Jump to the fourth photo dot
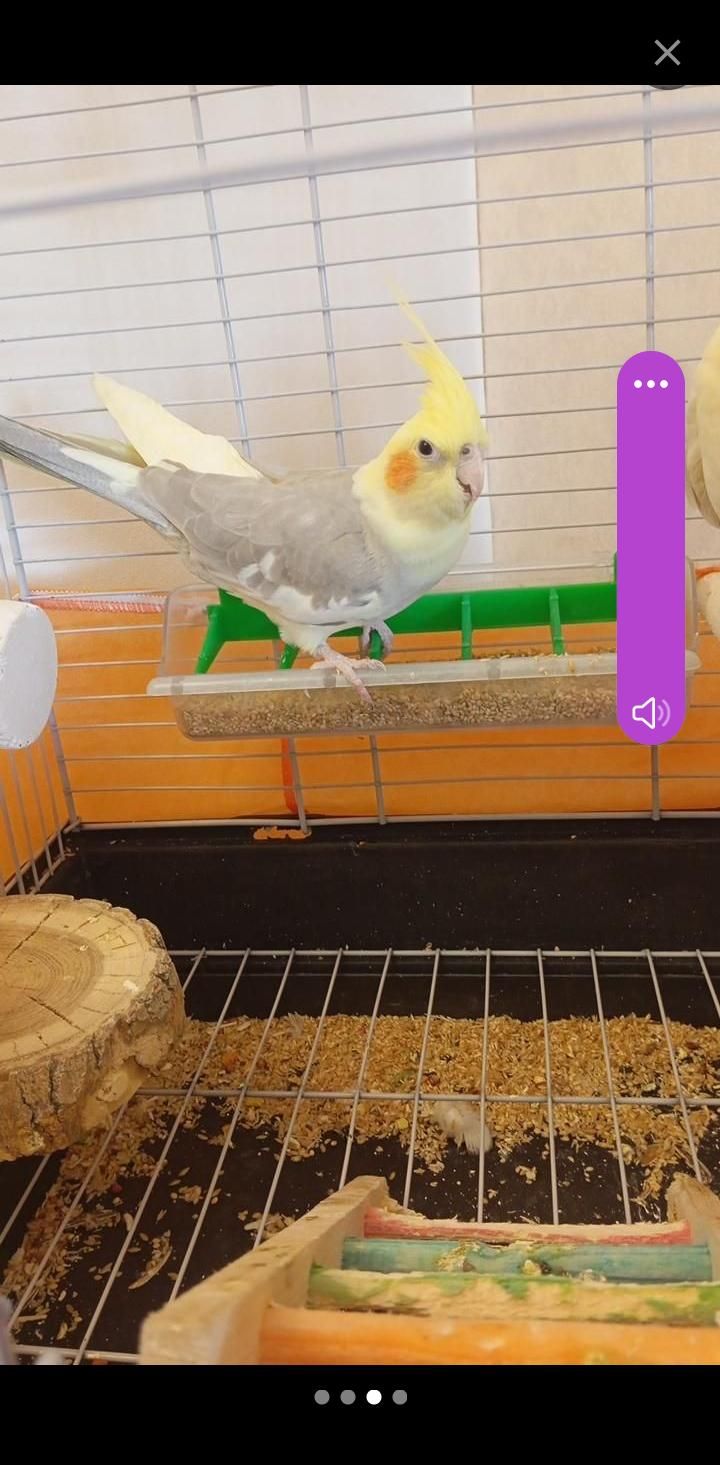The height and width of the screenshot is (1465, 720). pos(400,1397)
